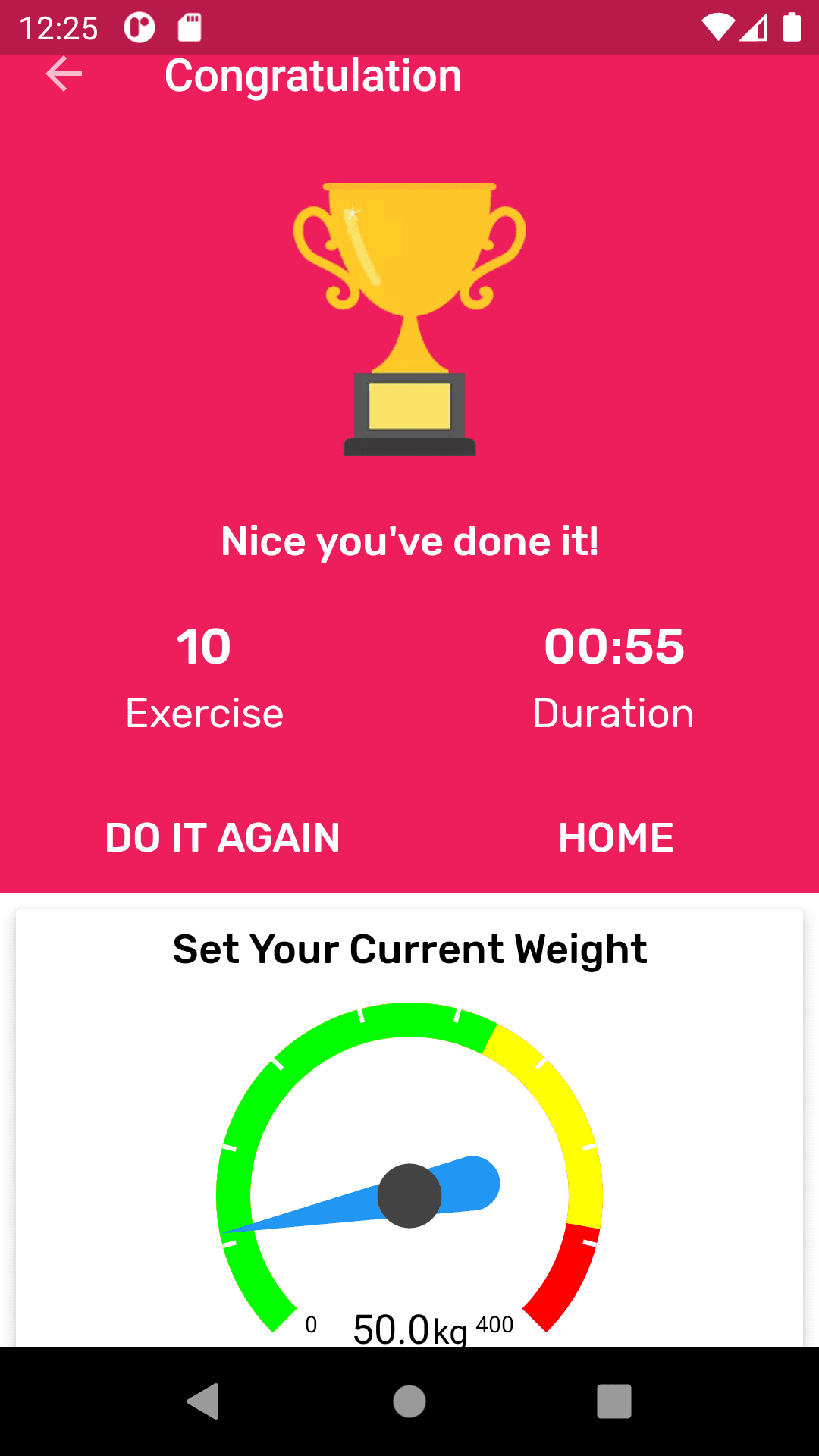Tap the battery icon in the status bar
This screenshot has height=1456, width=819.
794,27
